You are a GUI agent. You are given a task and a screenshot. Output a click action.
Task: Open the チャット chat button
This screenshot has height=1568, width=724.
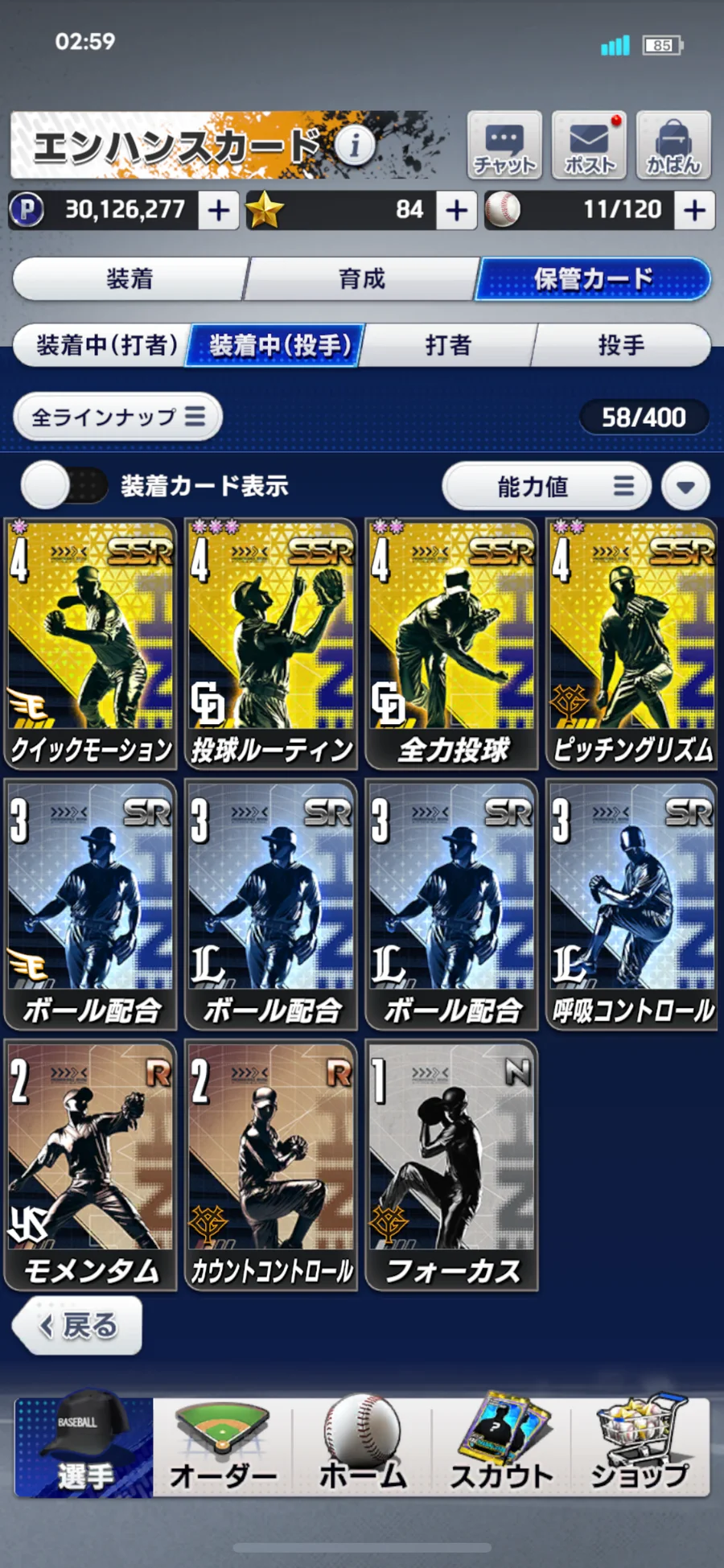504,146
